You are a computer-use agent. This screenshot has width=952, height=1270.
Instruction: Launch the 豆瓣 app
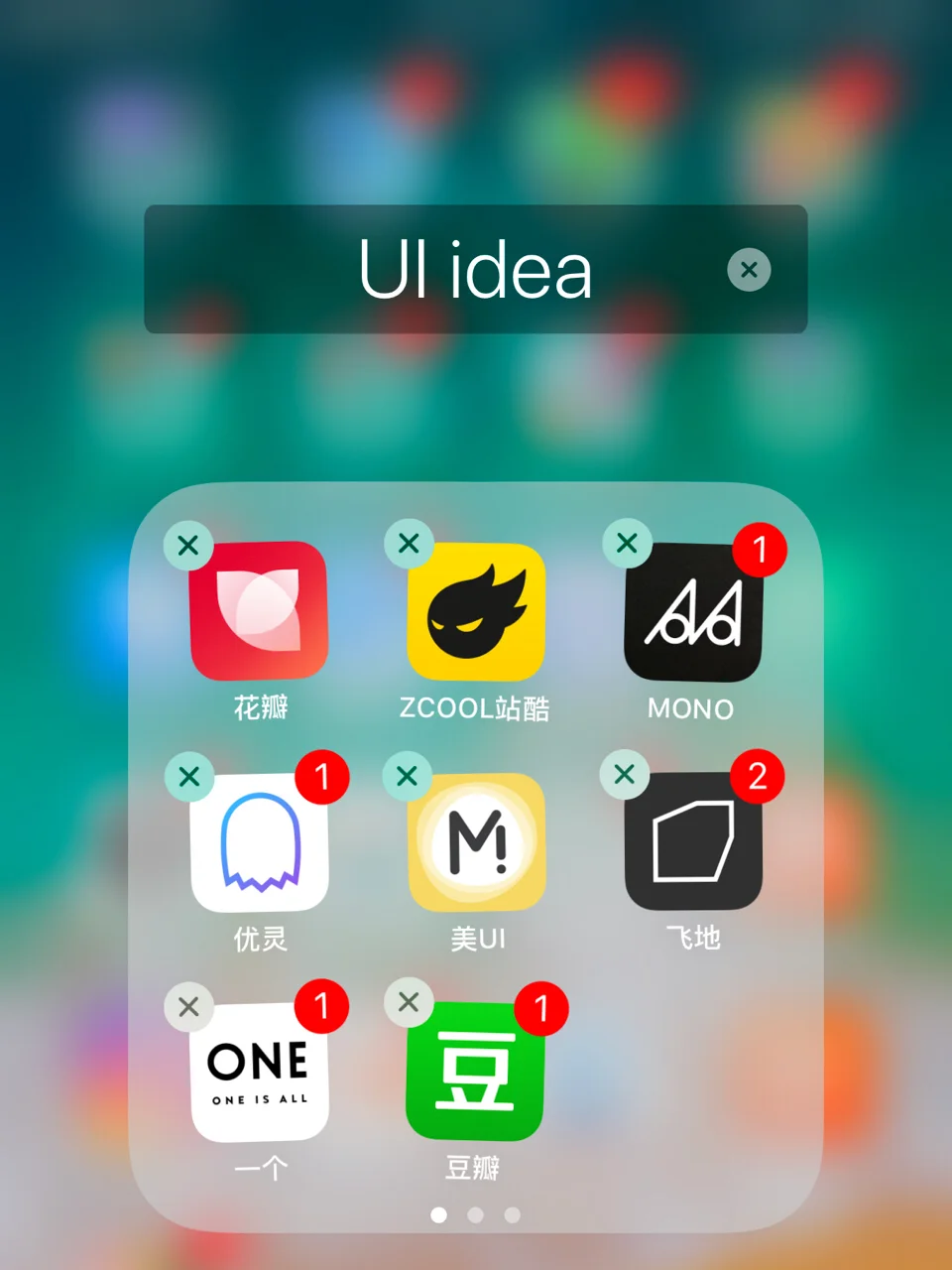pyautogui.click(x=476, y=1073)
